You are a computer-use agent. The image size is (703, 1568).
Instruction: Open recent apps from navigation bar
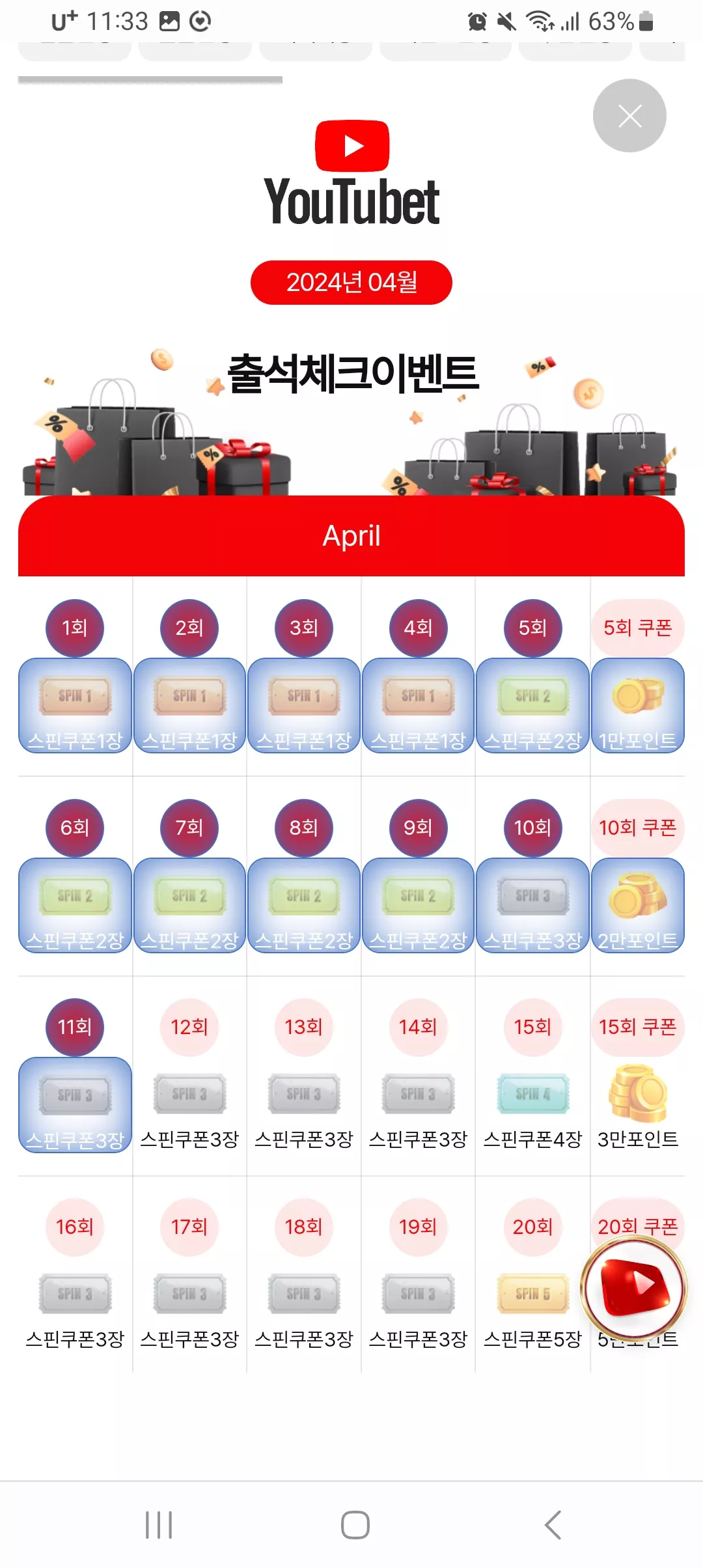[x=158, y=1524]
